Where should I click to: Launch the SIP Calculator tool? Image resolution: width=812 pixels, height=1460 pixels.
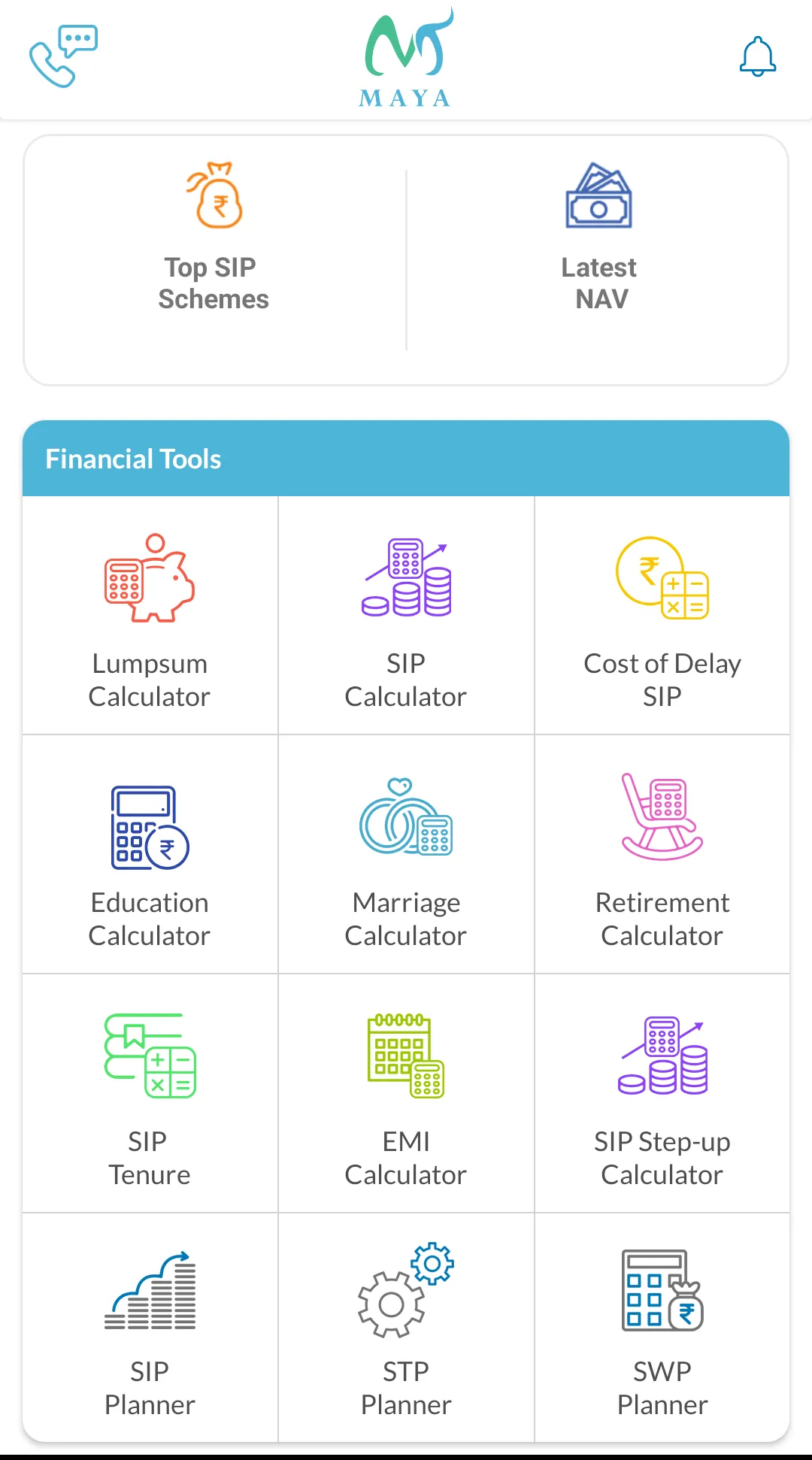[x=406, y=616]
